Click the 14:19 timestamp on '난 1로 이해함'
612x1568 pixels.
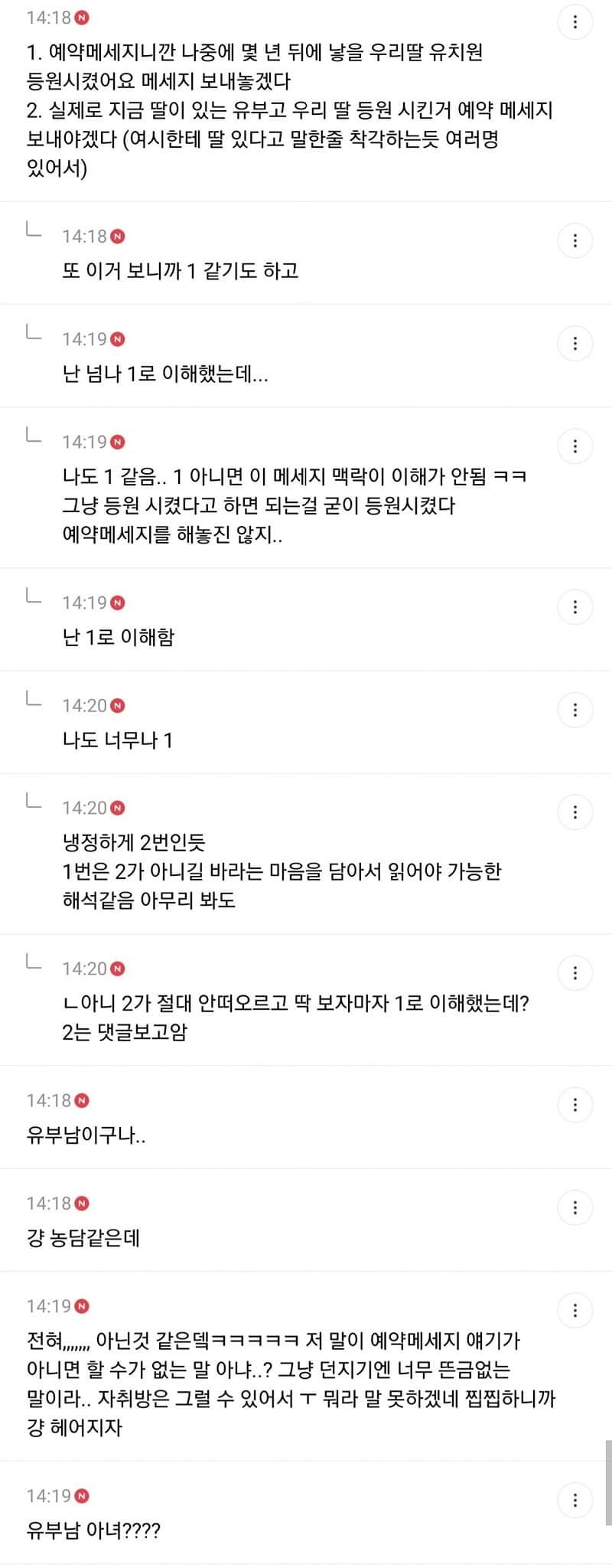[86, 604]
